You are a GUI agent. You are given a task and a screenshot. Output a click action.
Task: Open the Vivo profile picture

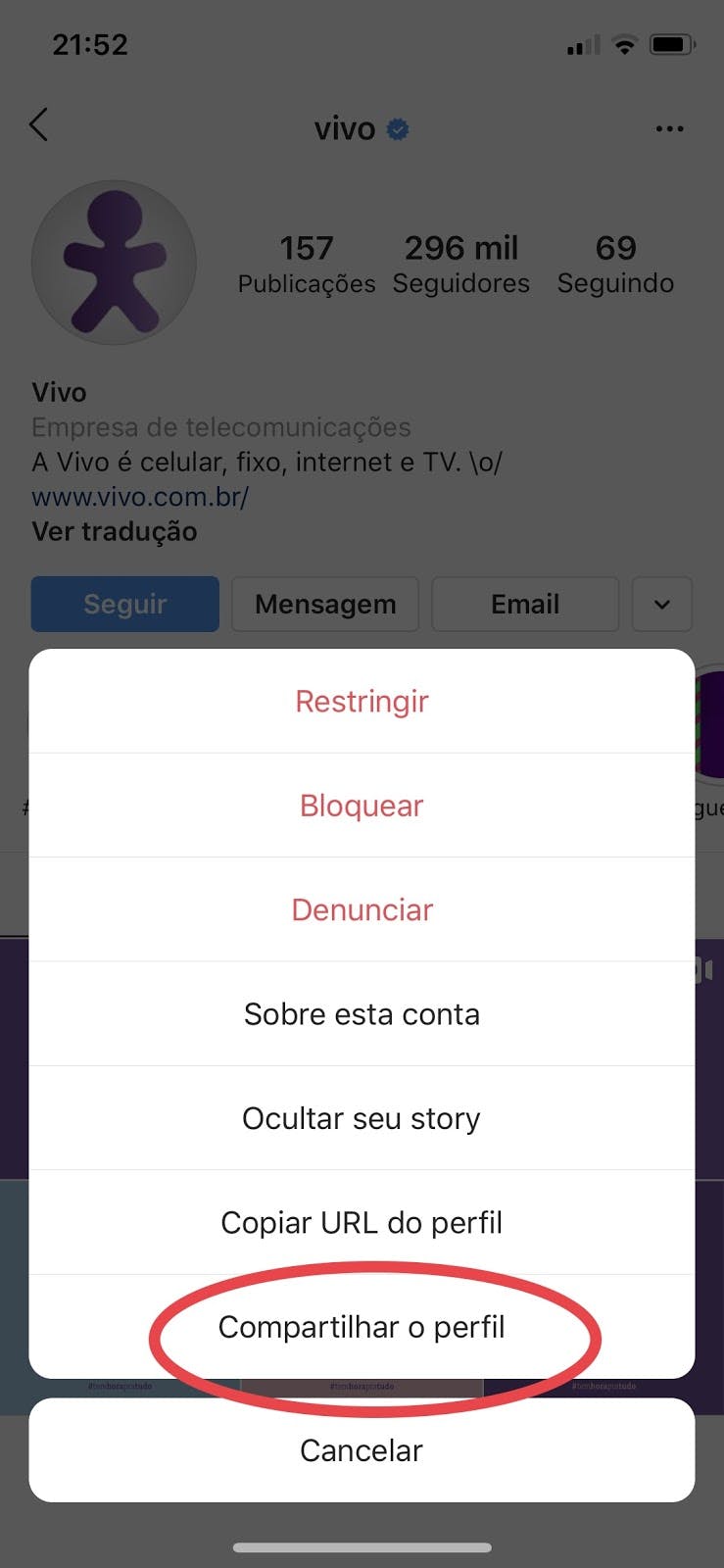click(114, 262)
